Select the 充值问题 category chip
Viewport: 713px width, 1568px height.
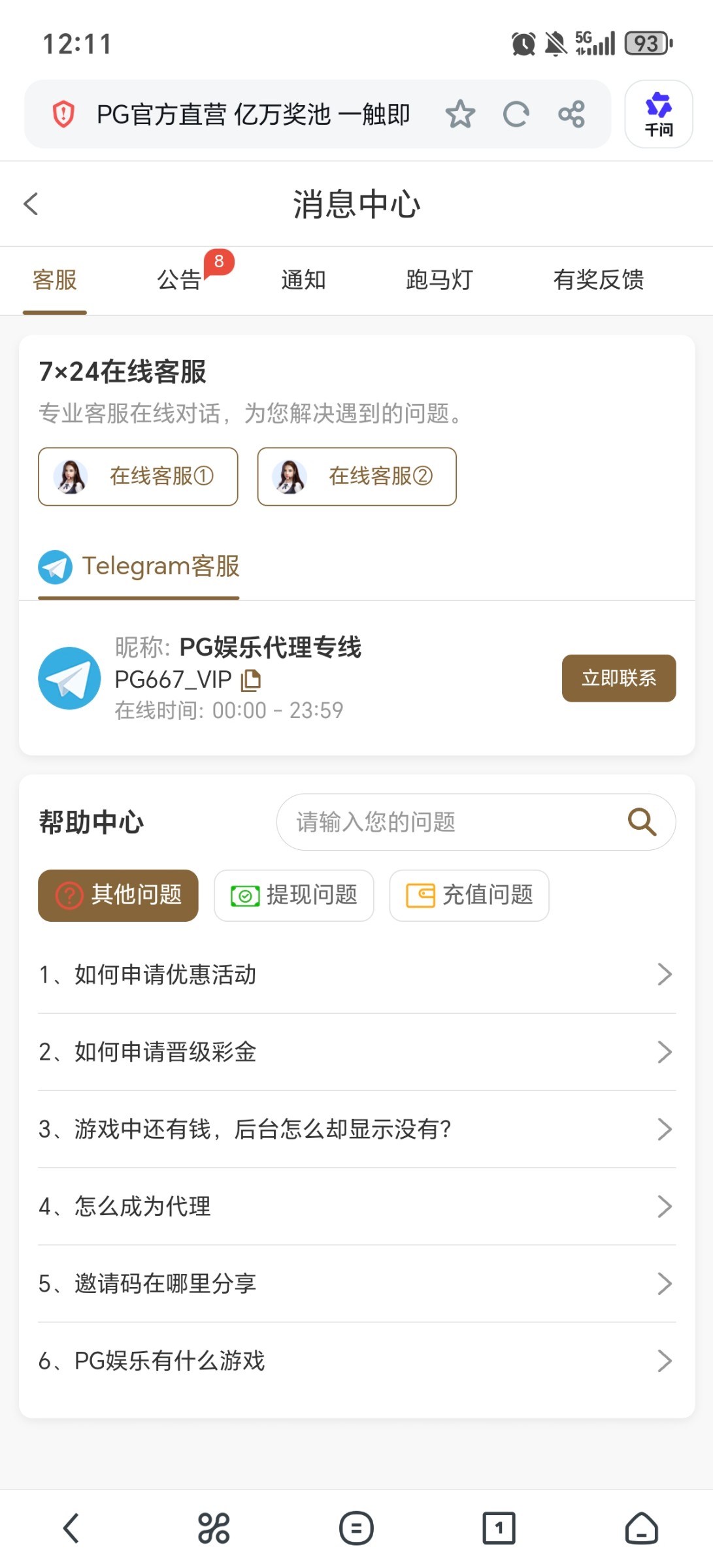coord(469,895)
